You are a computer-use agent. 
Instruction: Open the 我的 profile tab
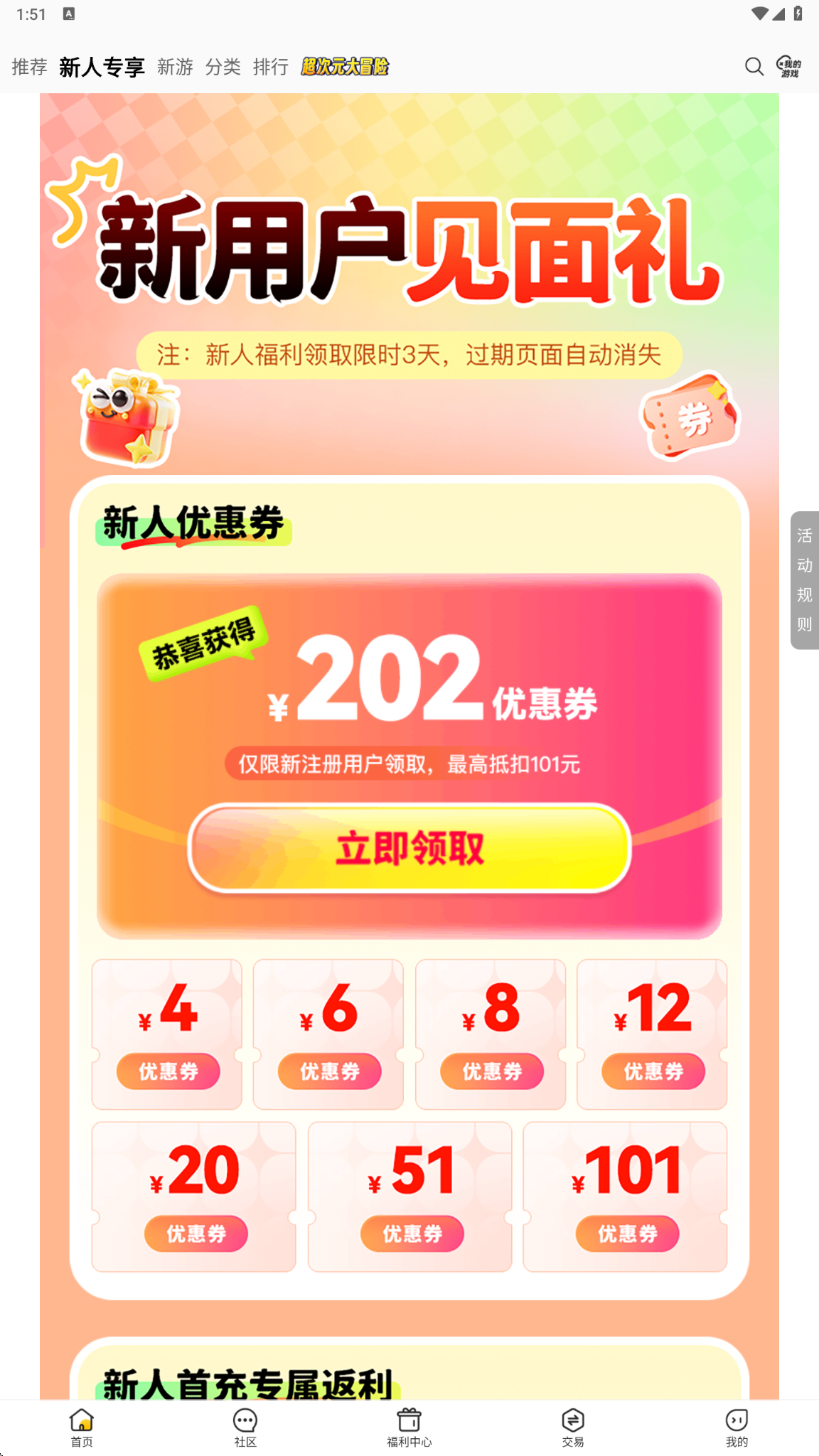point(737,1428)
